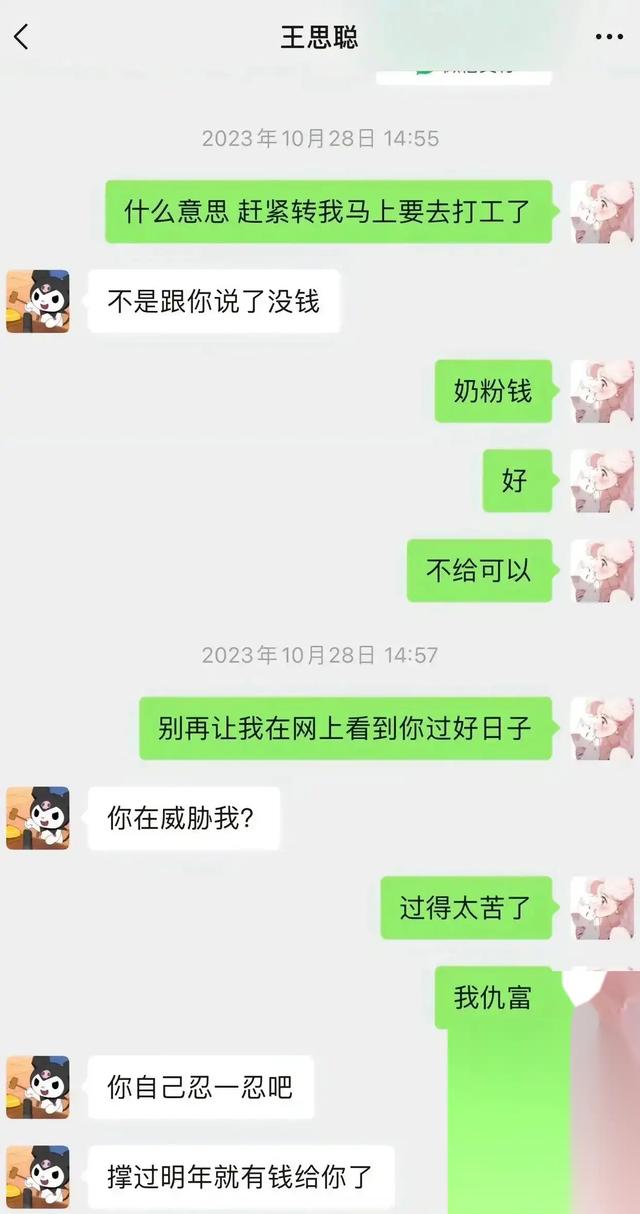Open the chat options menu

(x=609, y=38)
